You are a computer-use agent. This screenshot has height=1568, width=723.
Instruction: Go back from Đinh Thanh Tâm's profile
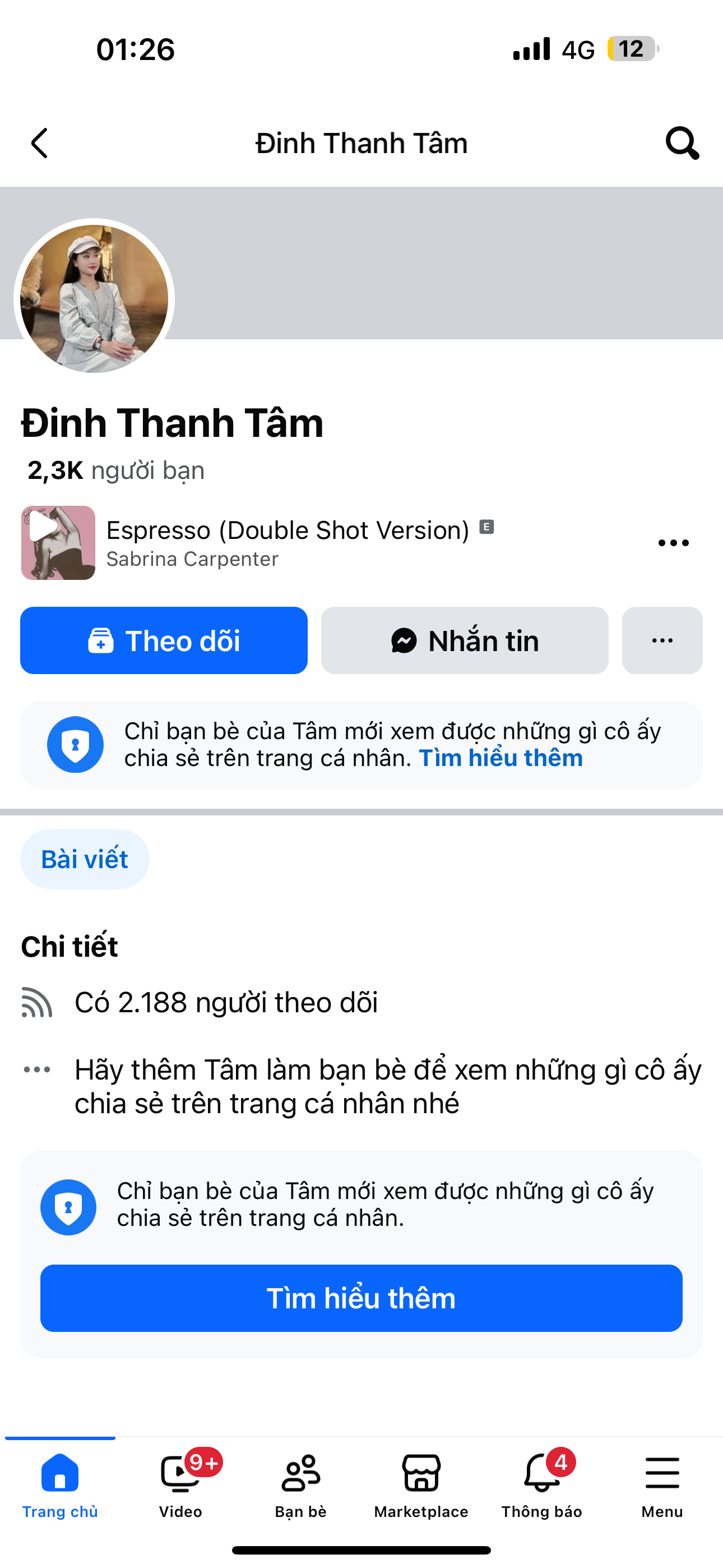40,144
